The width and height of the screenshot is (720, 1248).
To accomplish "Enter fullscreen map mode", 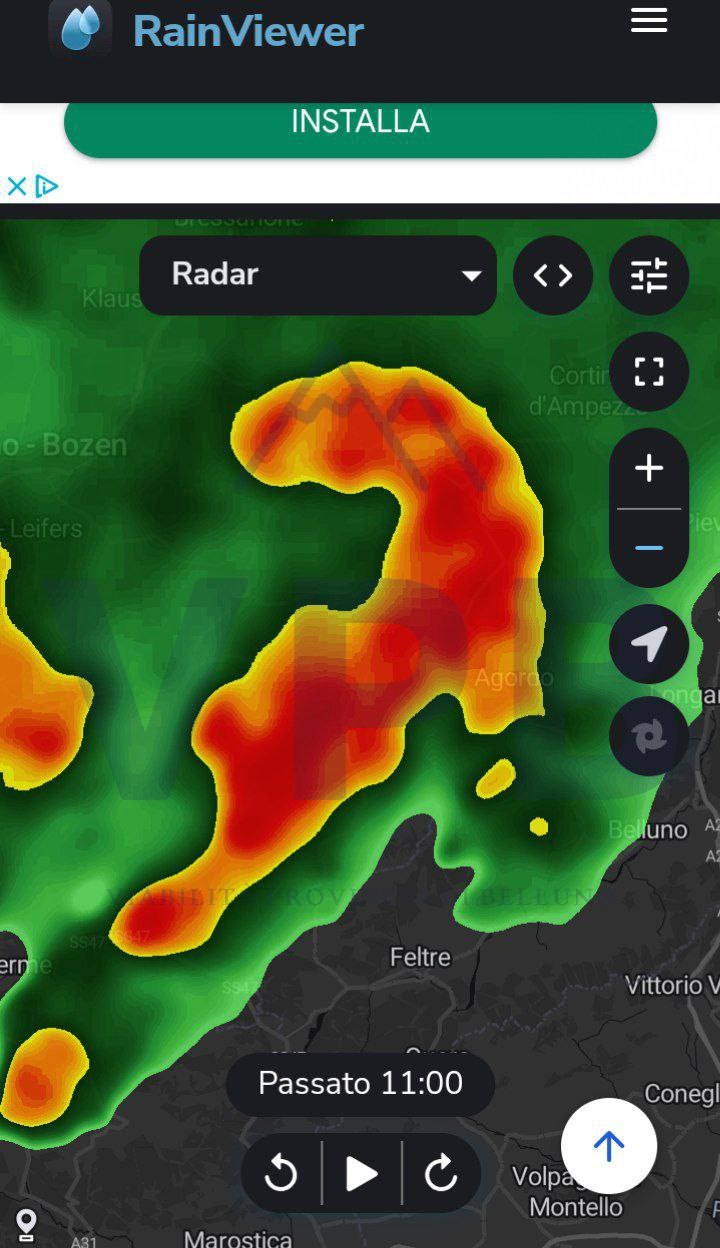I will (x=649, y=372).
